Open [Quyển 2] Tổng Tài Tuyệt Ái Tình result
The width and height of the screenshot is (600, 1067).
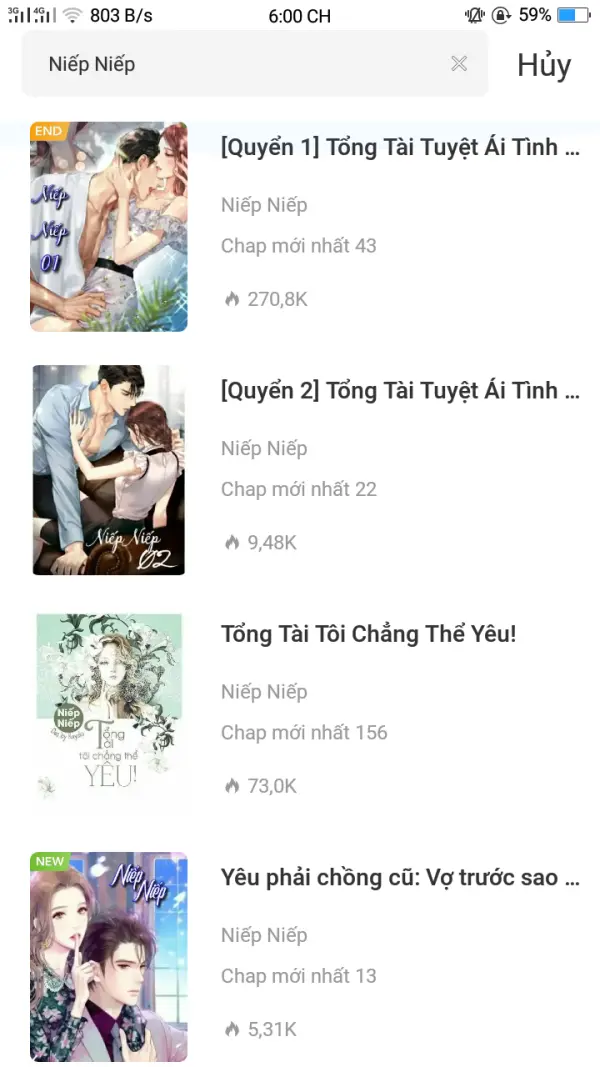(x=400, y=391)
